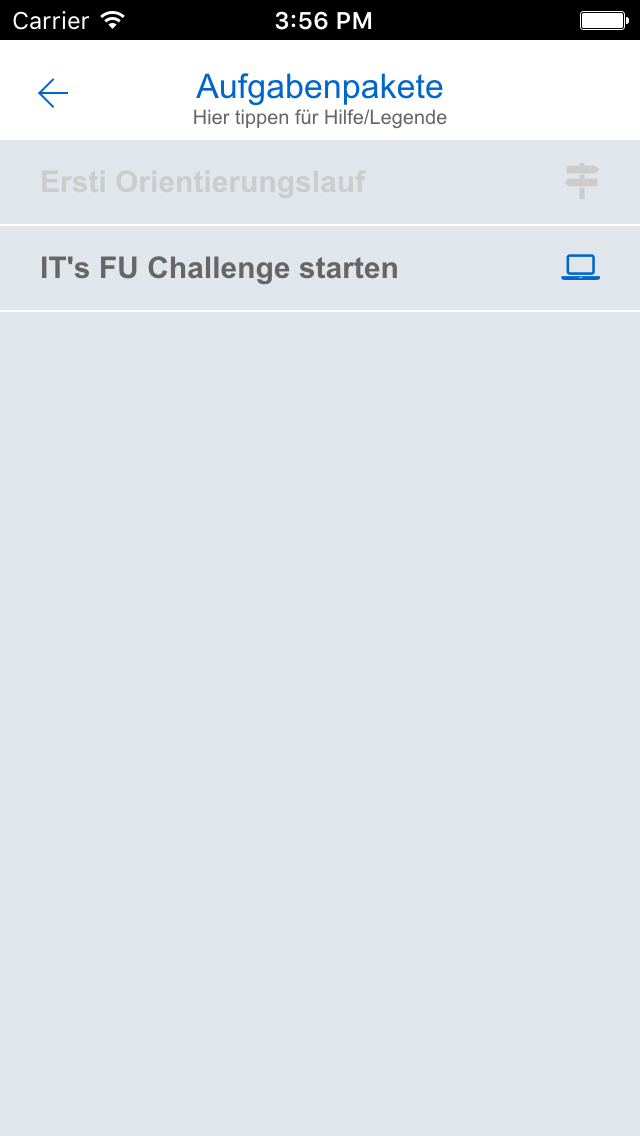Open the help text under the Aufgabenpakete header
The height and width of the screenshot is (1136, 640).
click(x=320, y=118)
